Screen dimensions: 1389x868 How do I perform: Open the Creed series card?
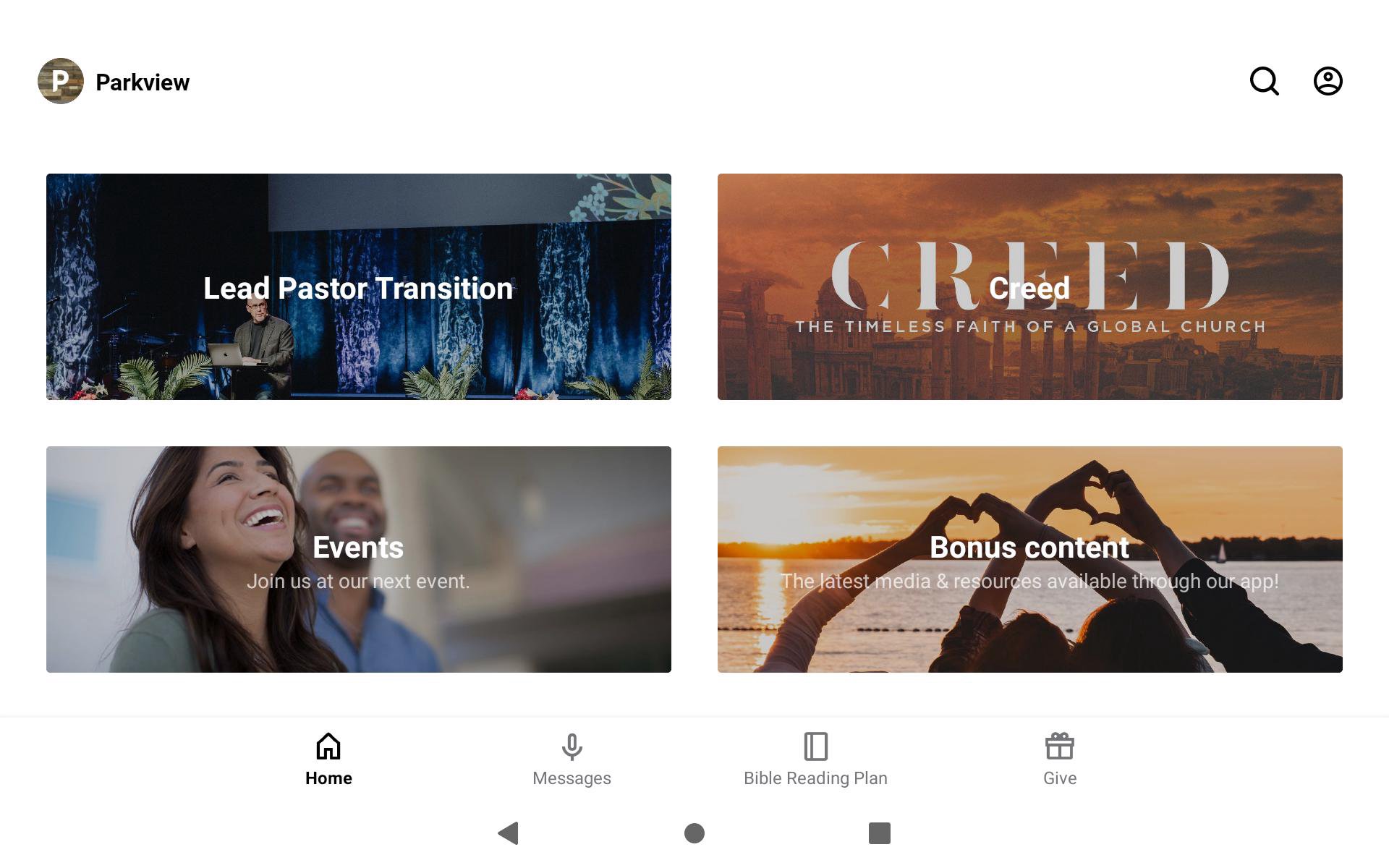pyautogui.click(x=1029, y=286)
